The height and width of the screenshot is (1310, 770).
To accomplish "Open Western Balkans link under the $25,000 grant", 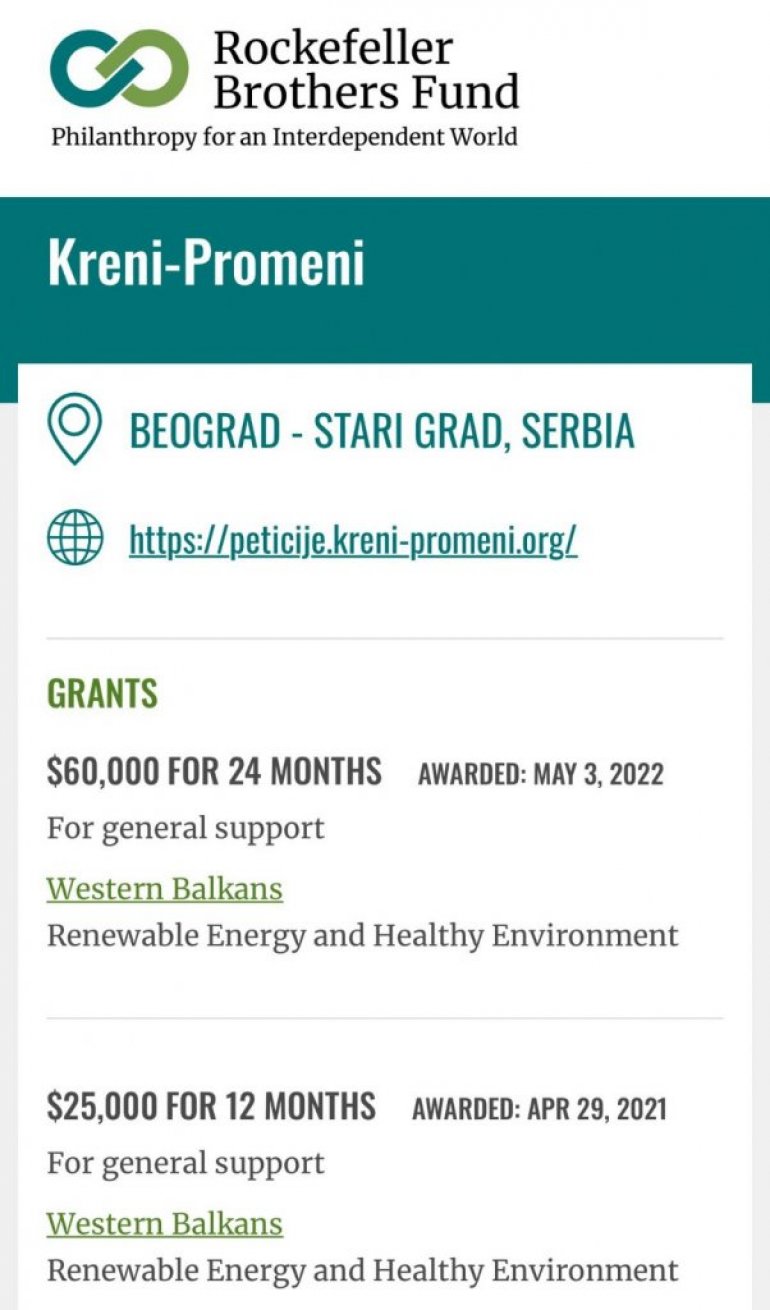I will (164, 1224).
